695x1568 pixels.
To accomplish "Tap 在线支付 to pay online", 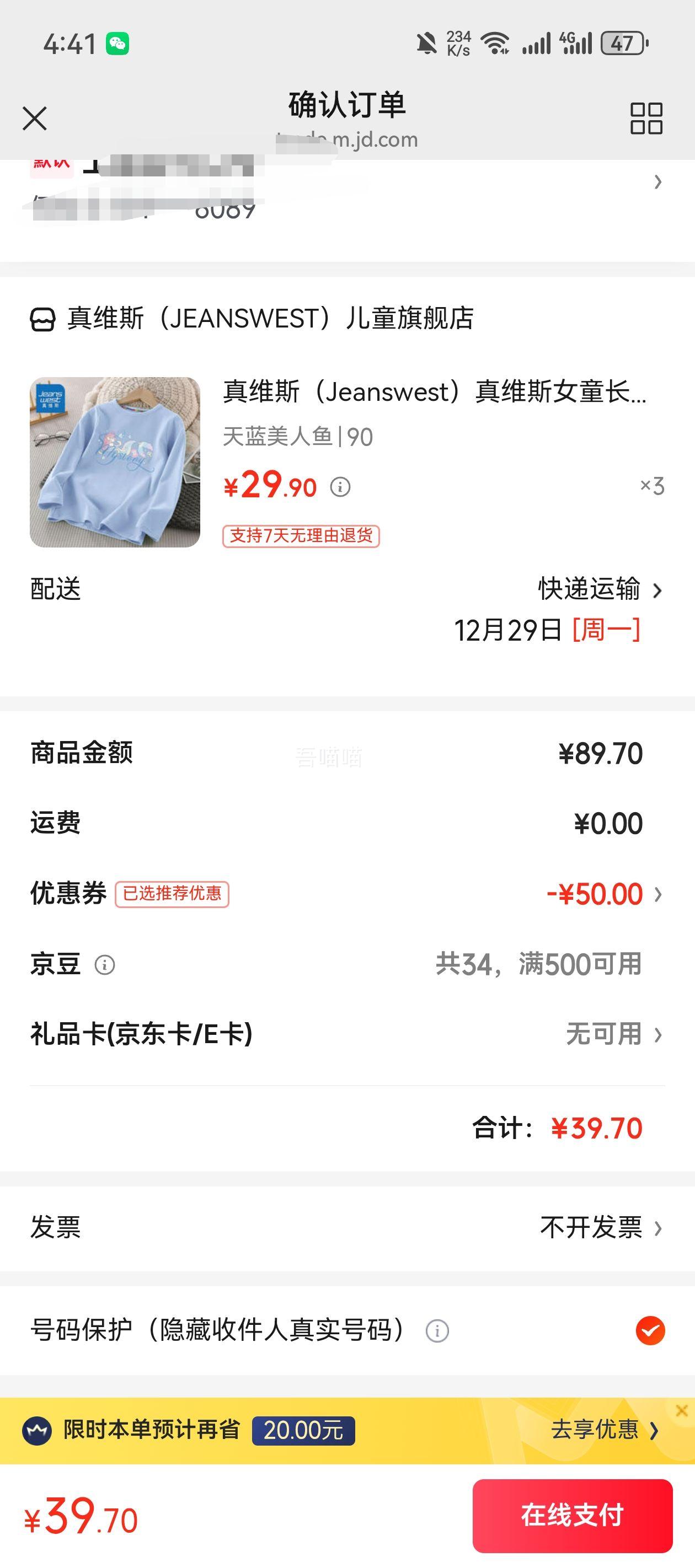I will tap(572, 1516).
